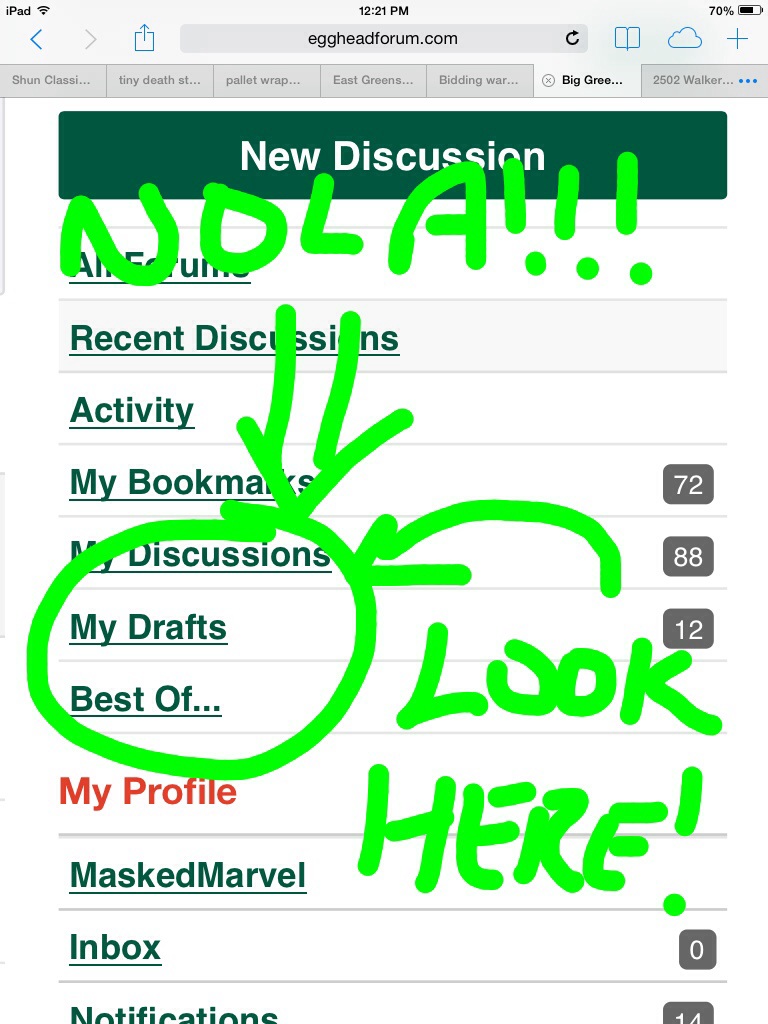
Task: View the MaskedMarvel profile
Action: pos(188,876)
